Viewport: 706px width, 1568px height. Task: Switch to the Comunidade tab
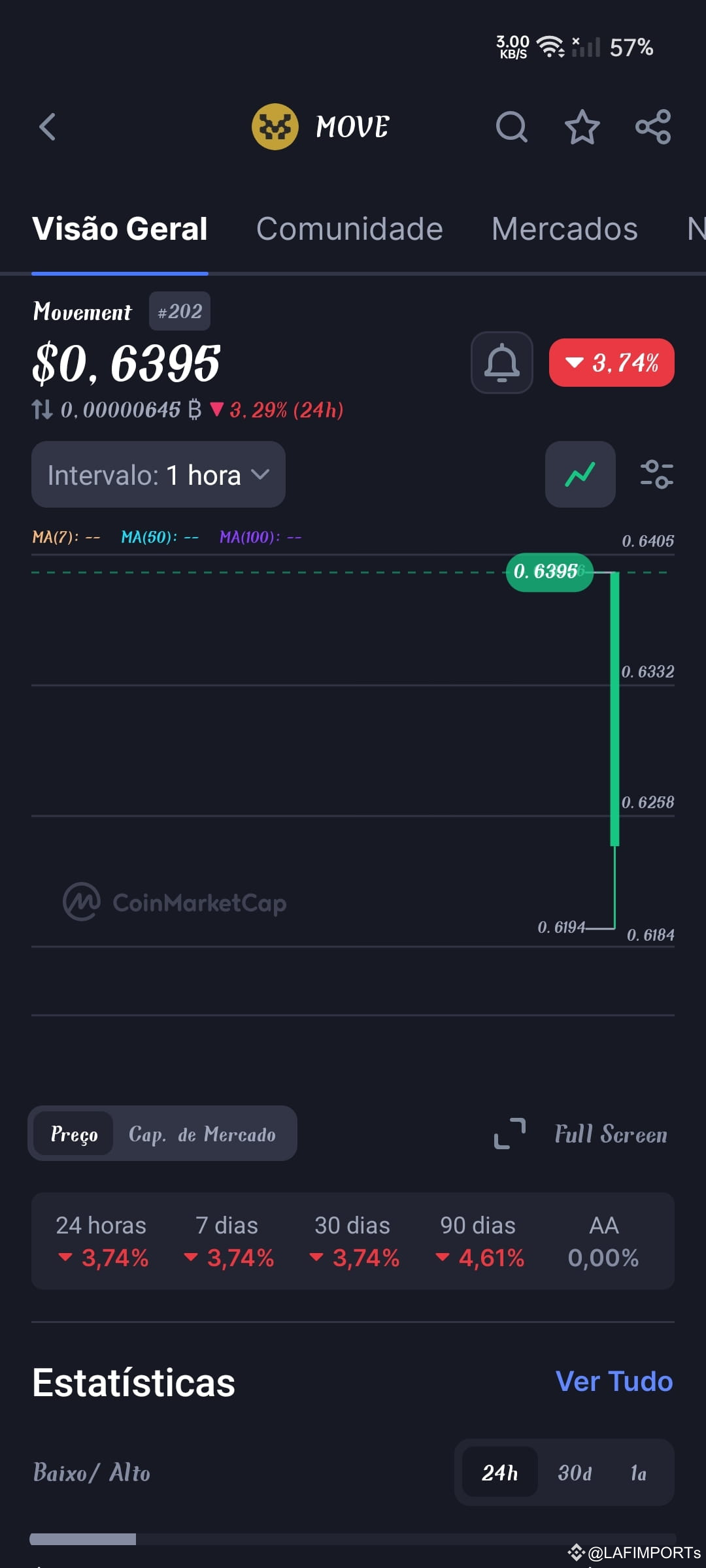click(349, 229)
